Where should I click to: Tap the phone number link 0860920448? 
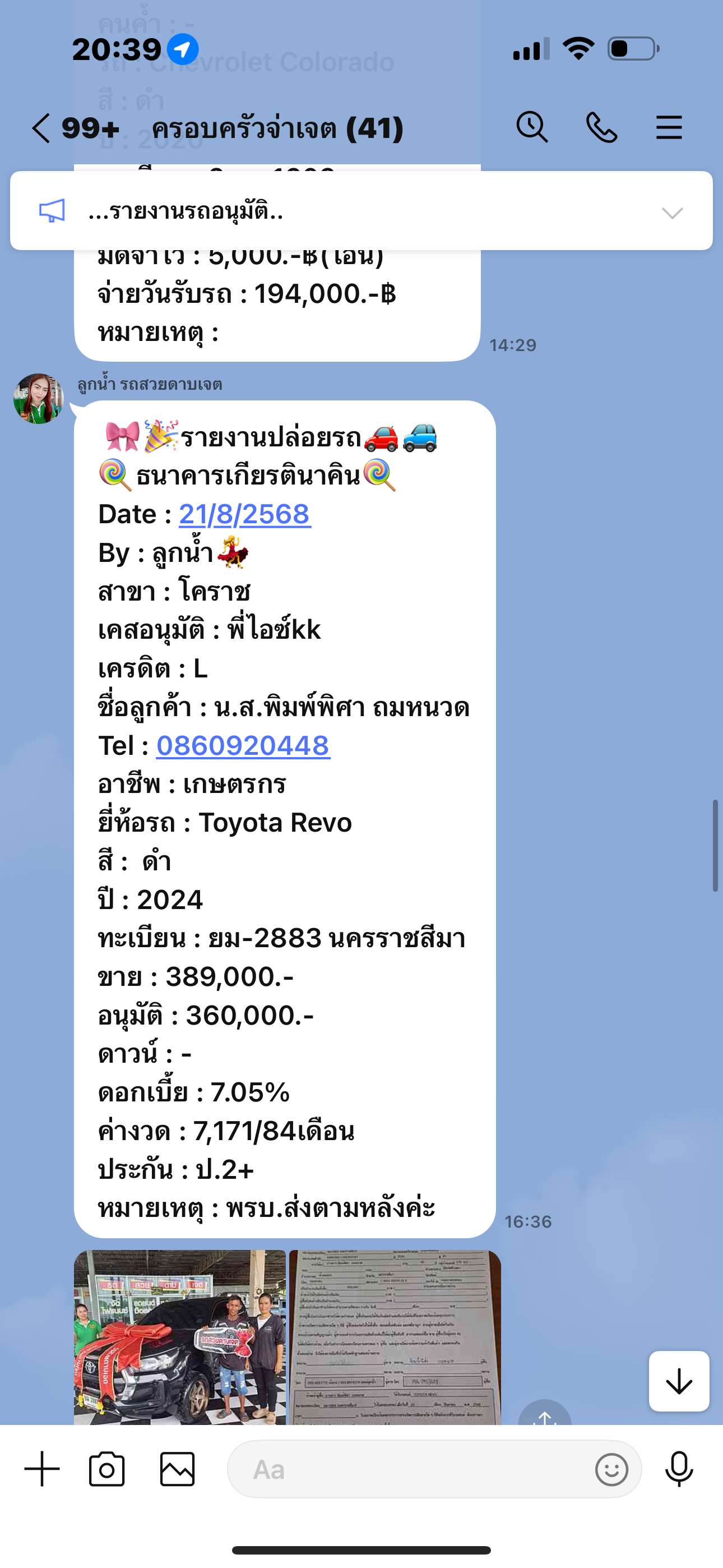243,746
